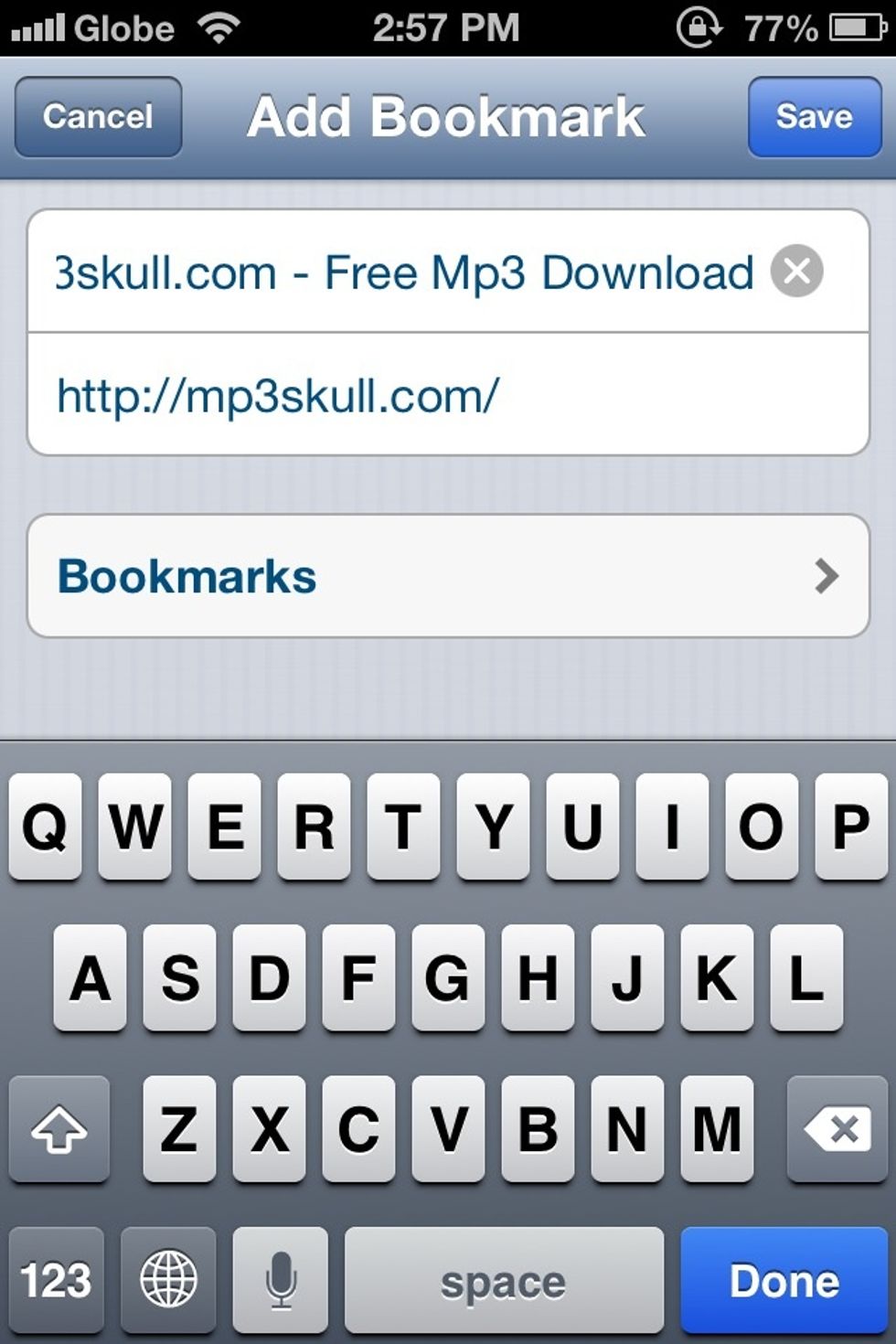The image size is (896, 1344).
Task: Start dictation with the microphone key
Action: pyautogui.click(x=280, y=1280)
